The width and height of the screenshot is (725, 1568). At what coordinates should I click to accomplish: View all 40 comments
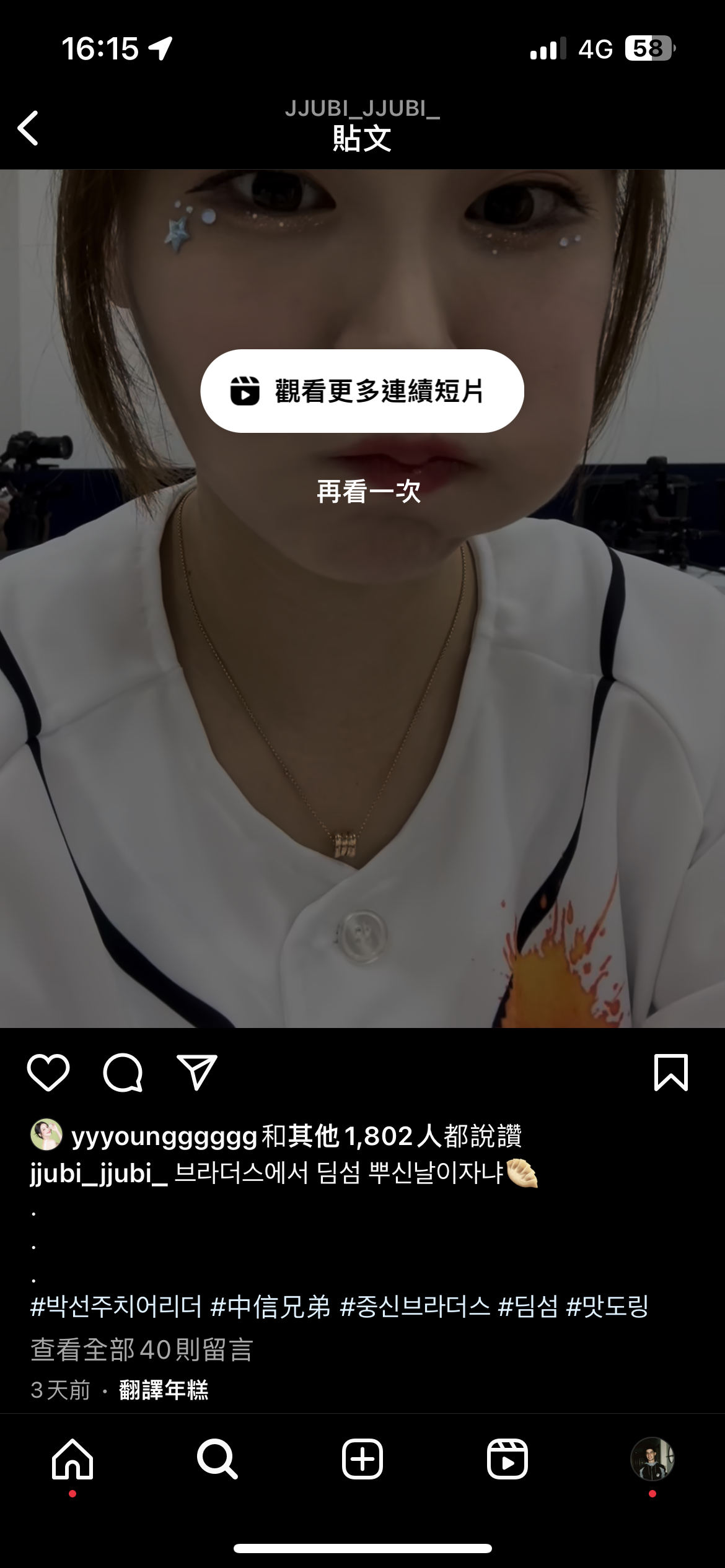click(142, 1349)
